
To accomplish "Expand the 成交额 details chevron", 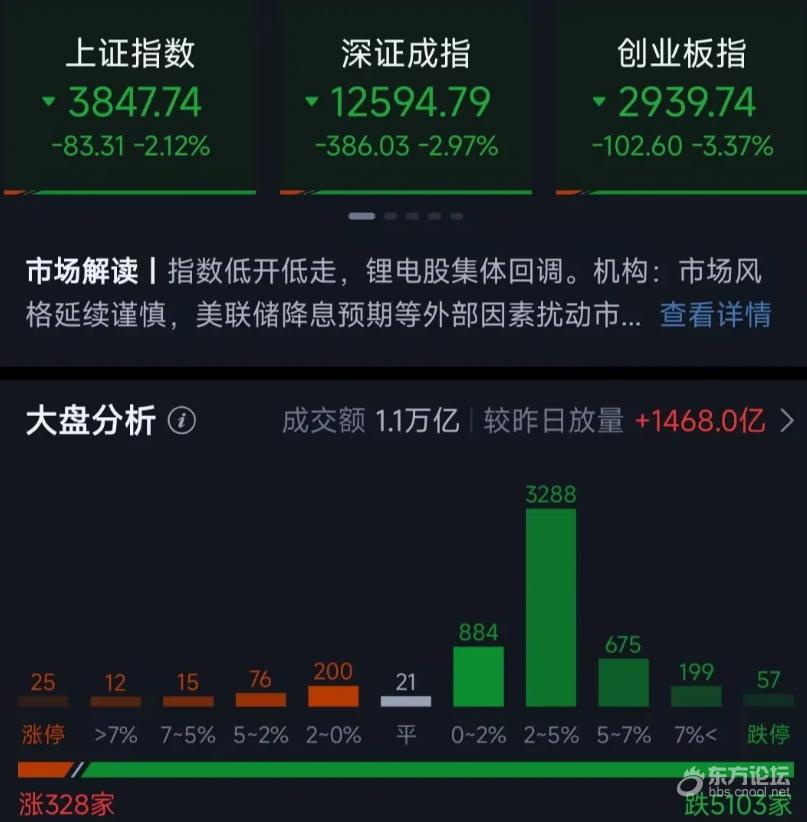I will [787, 421].
